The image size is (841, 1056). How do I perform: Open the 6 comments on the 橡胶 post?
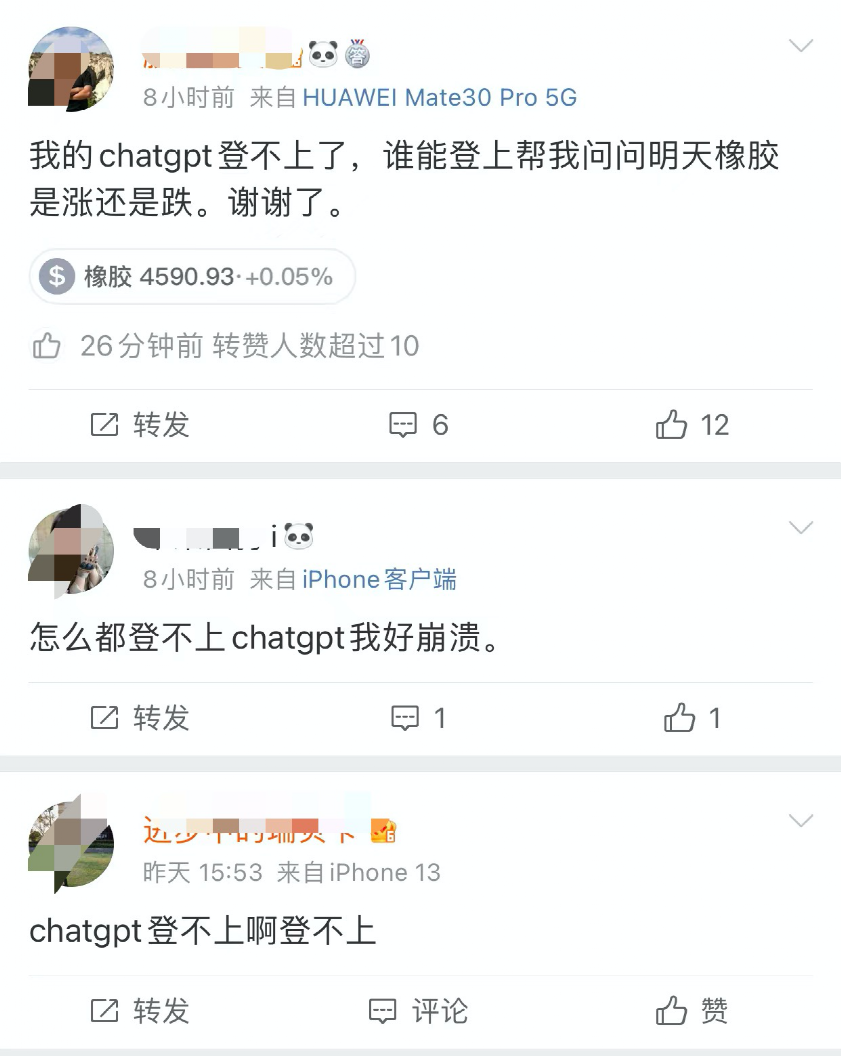pos(418,425)
